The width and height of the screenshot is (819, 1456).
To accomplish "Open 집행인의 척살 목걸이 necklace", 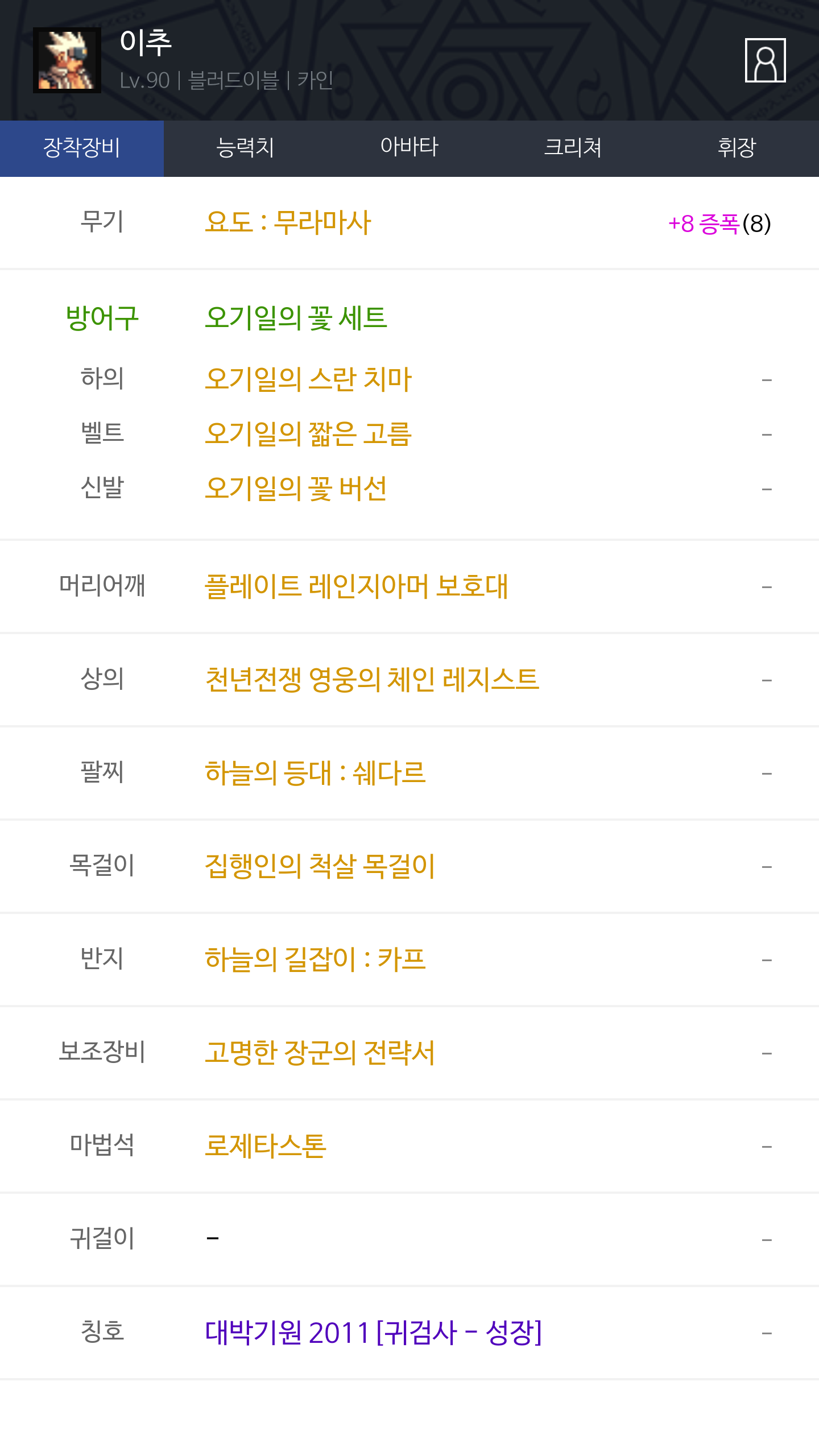I will coord(320,866).
